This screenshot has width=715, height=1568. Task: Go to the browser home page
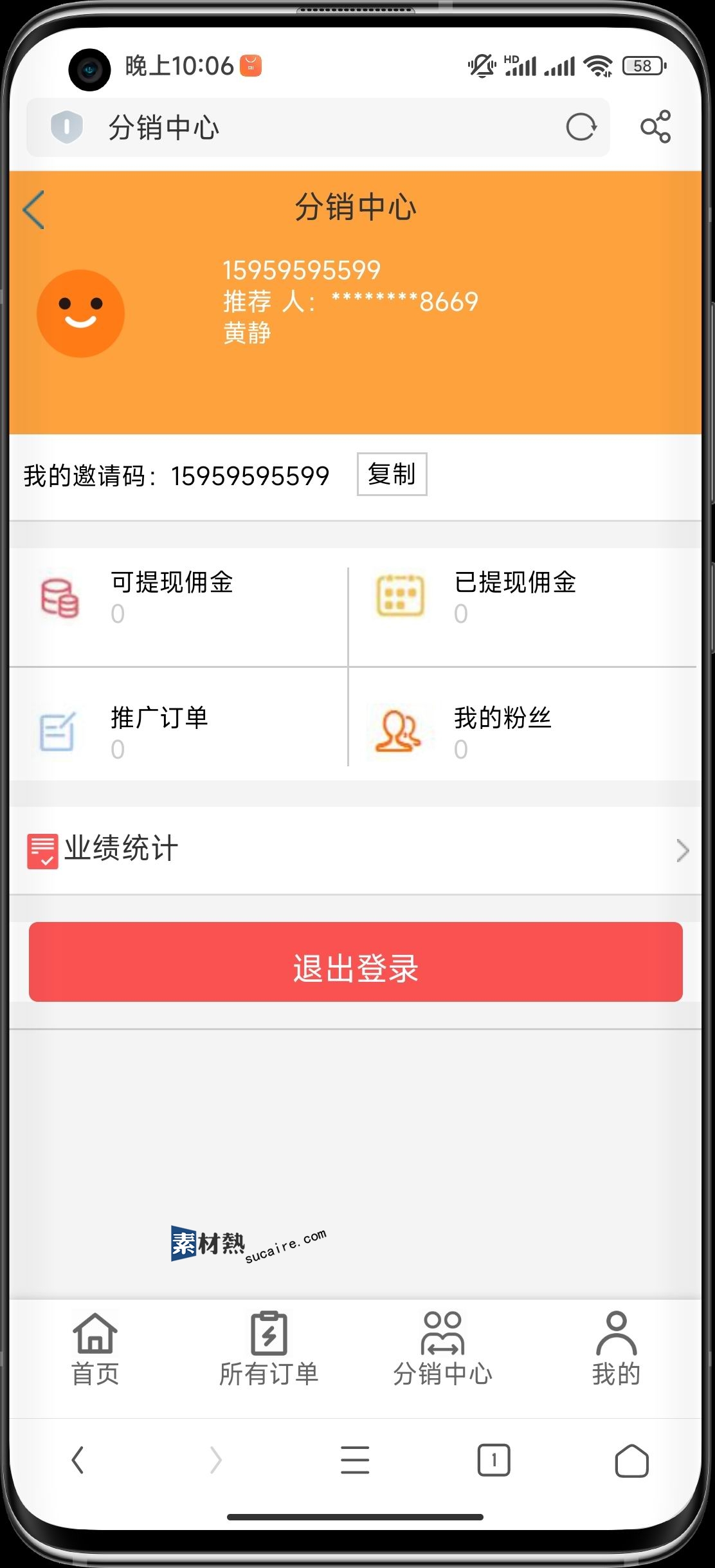tap(631, 1460)
